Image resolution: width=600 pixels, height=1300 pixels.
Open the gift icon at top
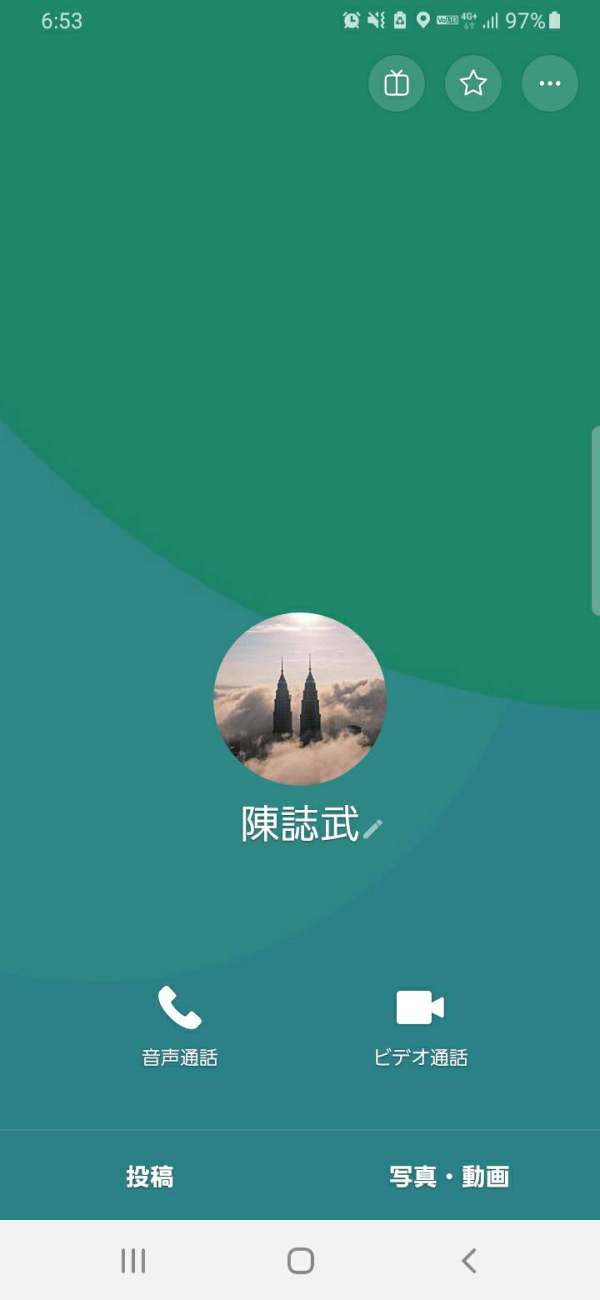[x=397, y=83]
